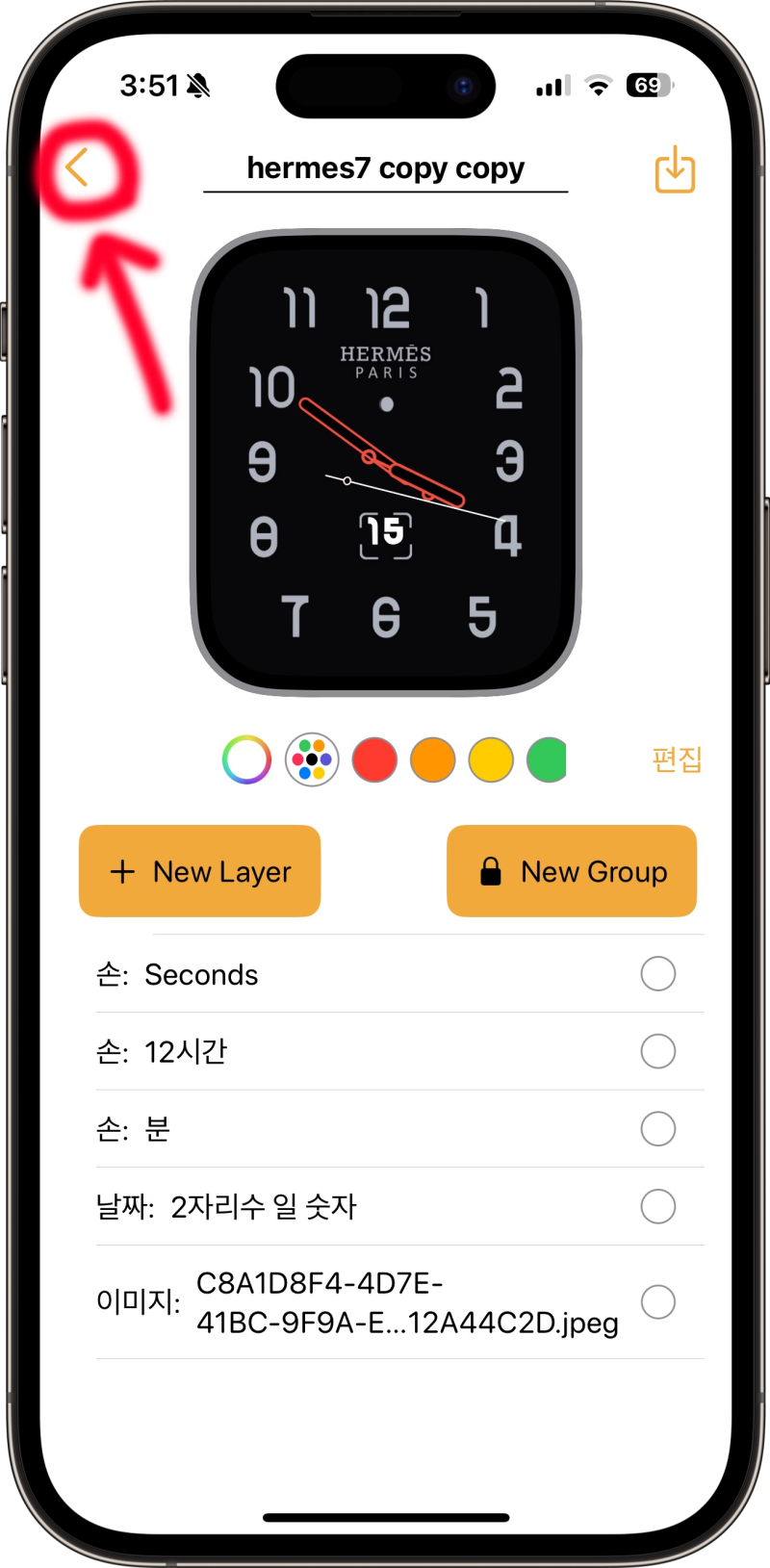This screenshot has height=1568, width=770.
Task: Go back using the orange chevron
Action: point(77,168)
